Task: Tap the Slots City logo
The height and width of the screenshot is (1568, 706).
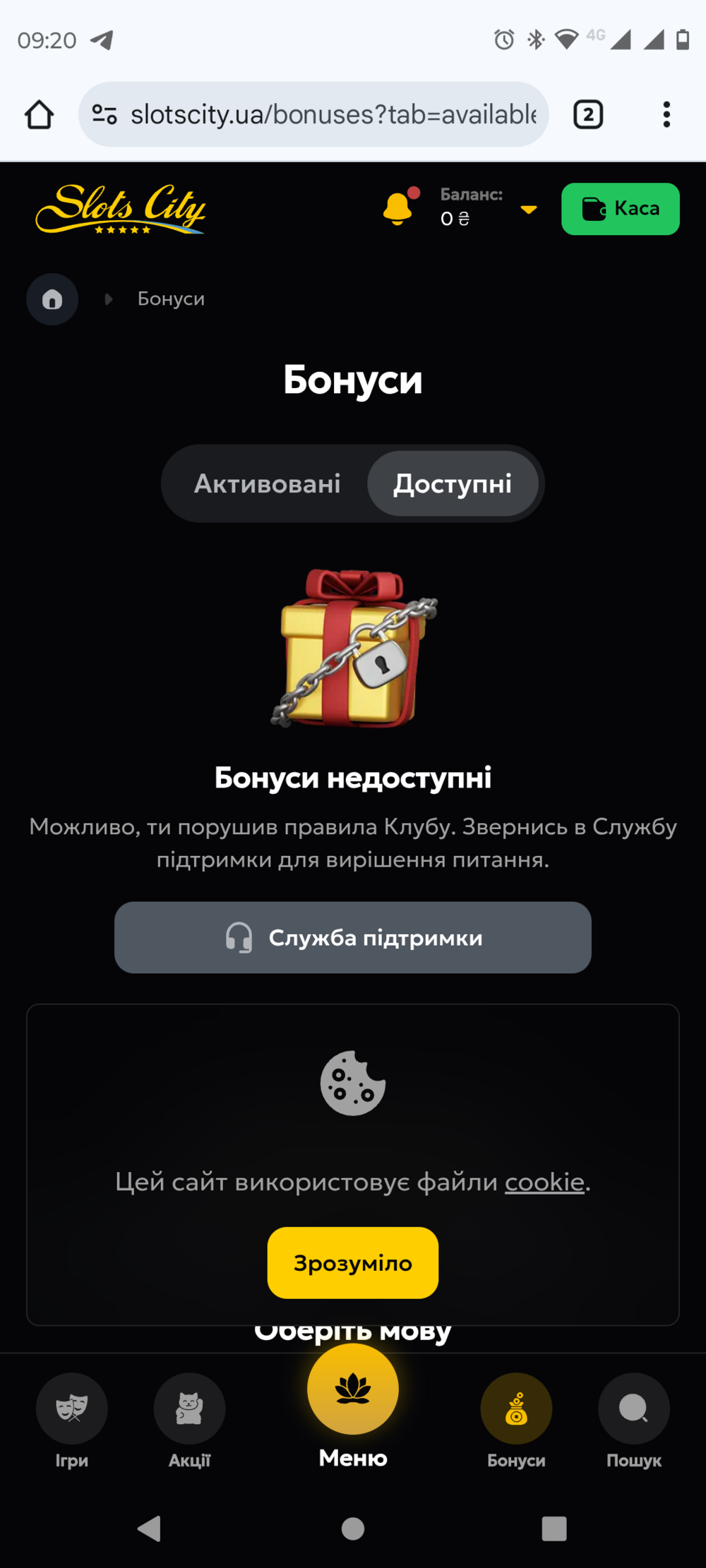Action: (121, 209)
